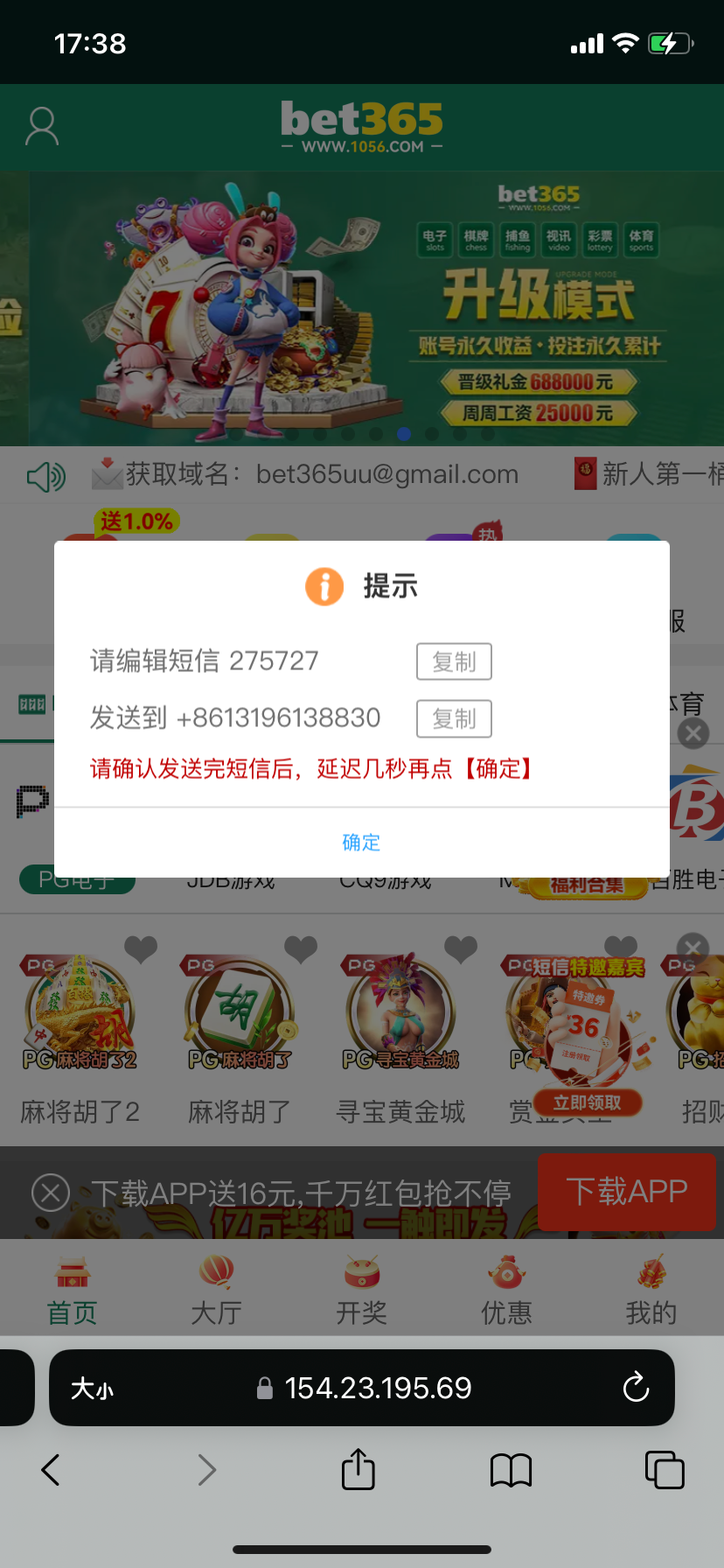Claim the 立即领取 invitation coupon
This screenshot has width=724, height=1568.
pos(588,1103)
